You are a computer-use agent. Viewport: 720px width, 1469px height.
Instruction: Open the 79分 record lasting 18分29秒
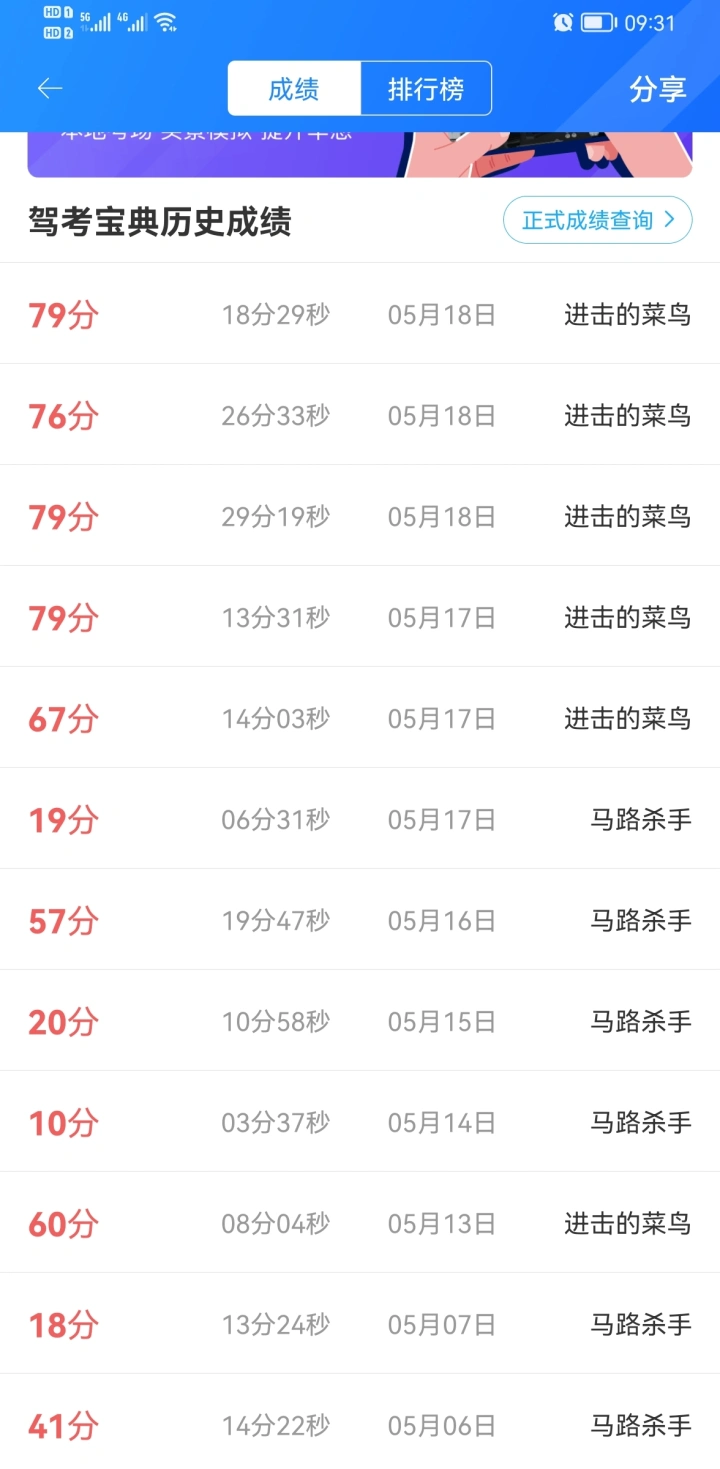360,314
